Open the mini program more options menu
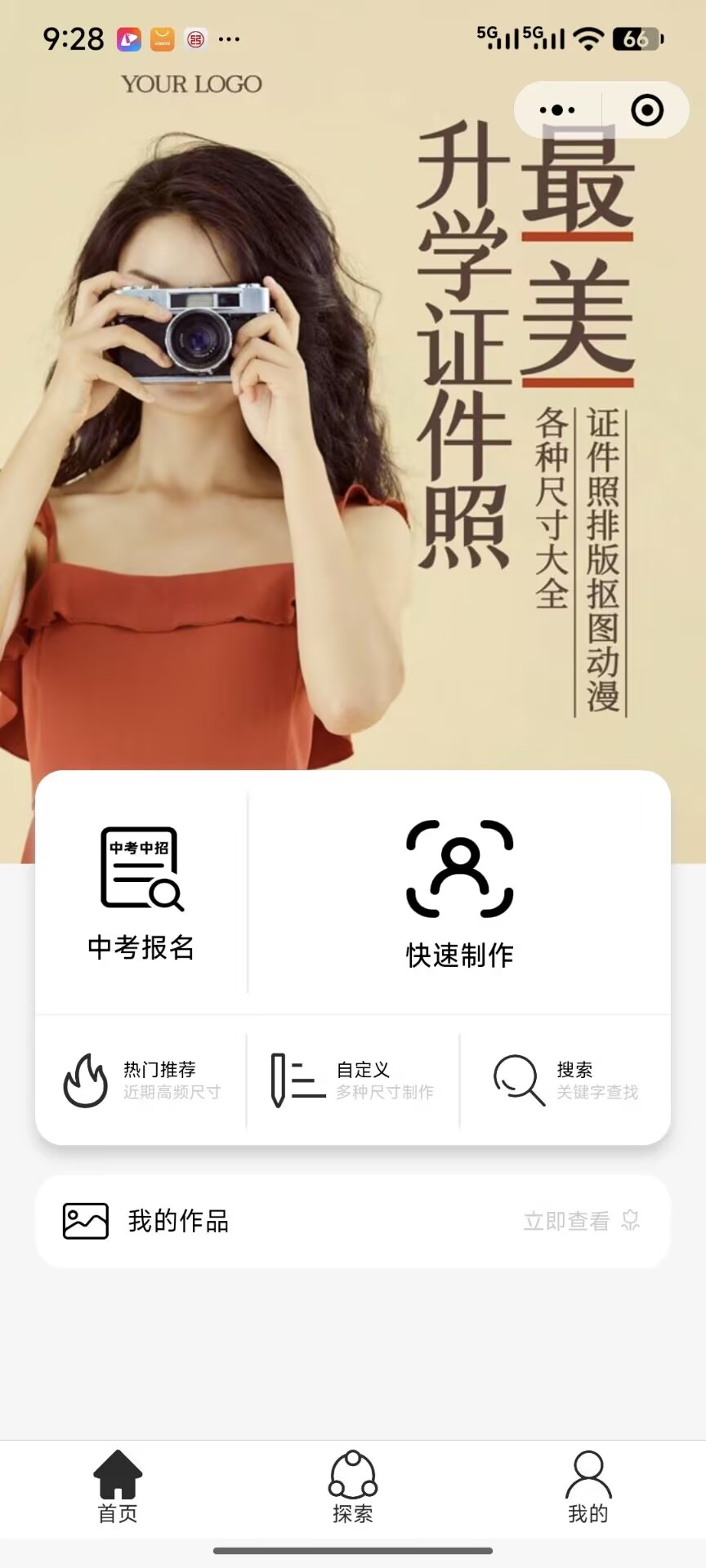Screen dimensions: 706x1568 tap(558, 110)
